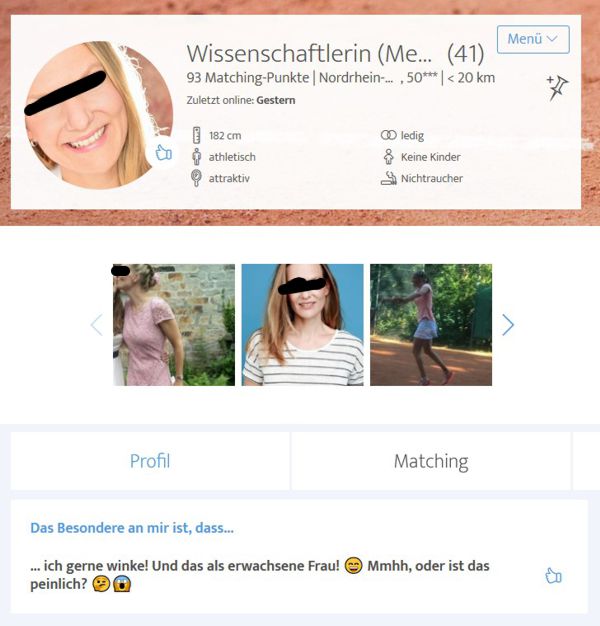The height and width of the screenshot is (626, 600).
Task: Like the round profile picture
Action: click(164, 153)
